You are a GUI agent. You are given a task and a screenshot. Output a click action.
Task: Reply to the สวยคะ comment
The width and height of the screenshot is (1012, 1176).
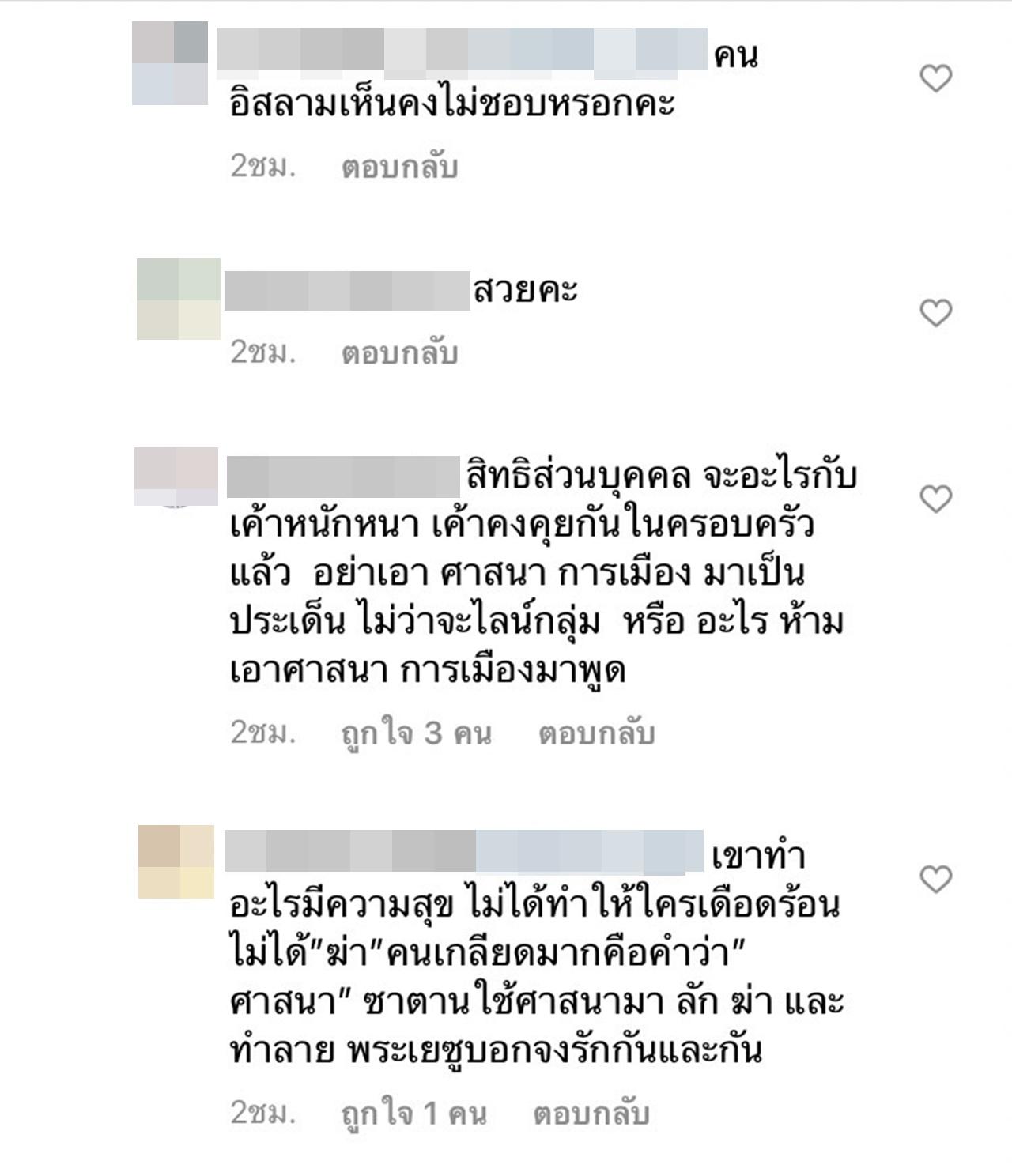pos(399,352)
